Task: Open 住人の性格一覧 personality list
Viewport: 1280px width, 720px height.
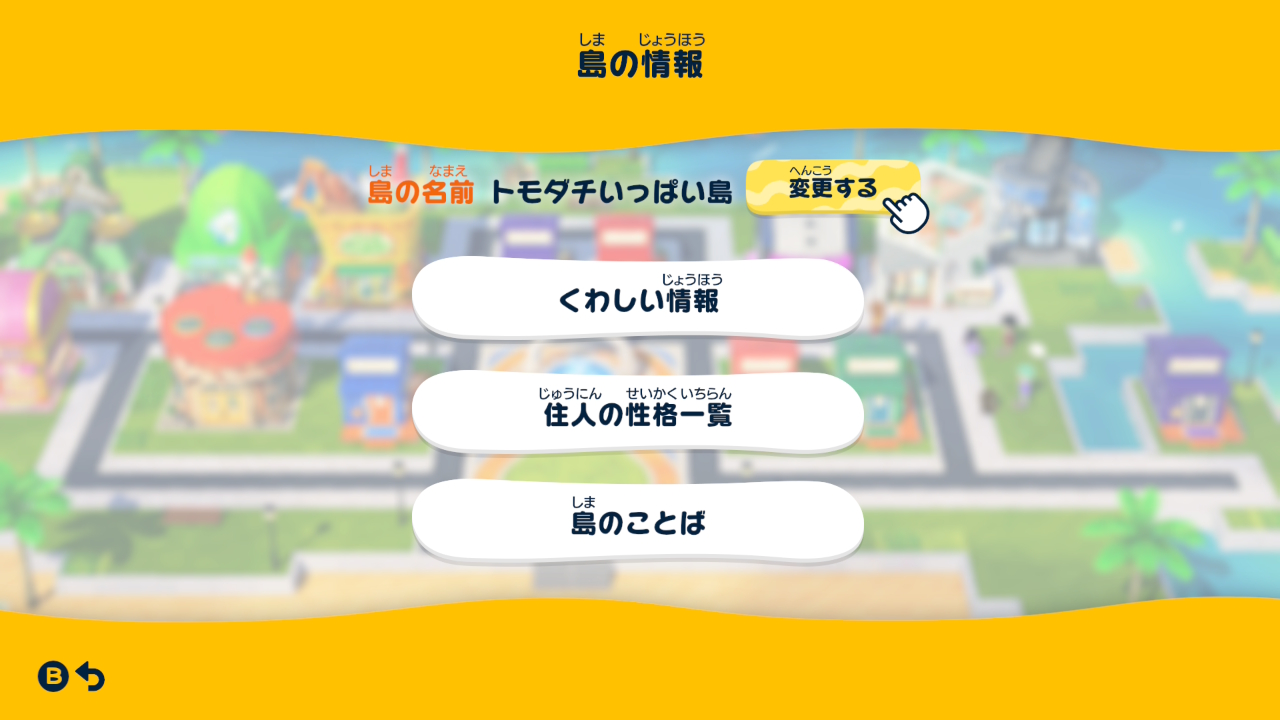Action: tap(638, 412)
